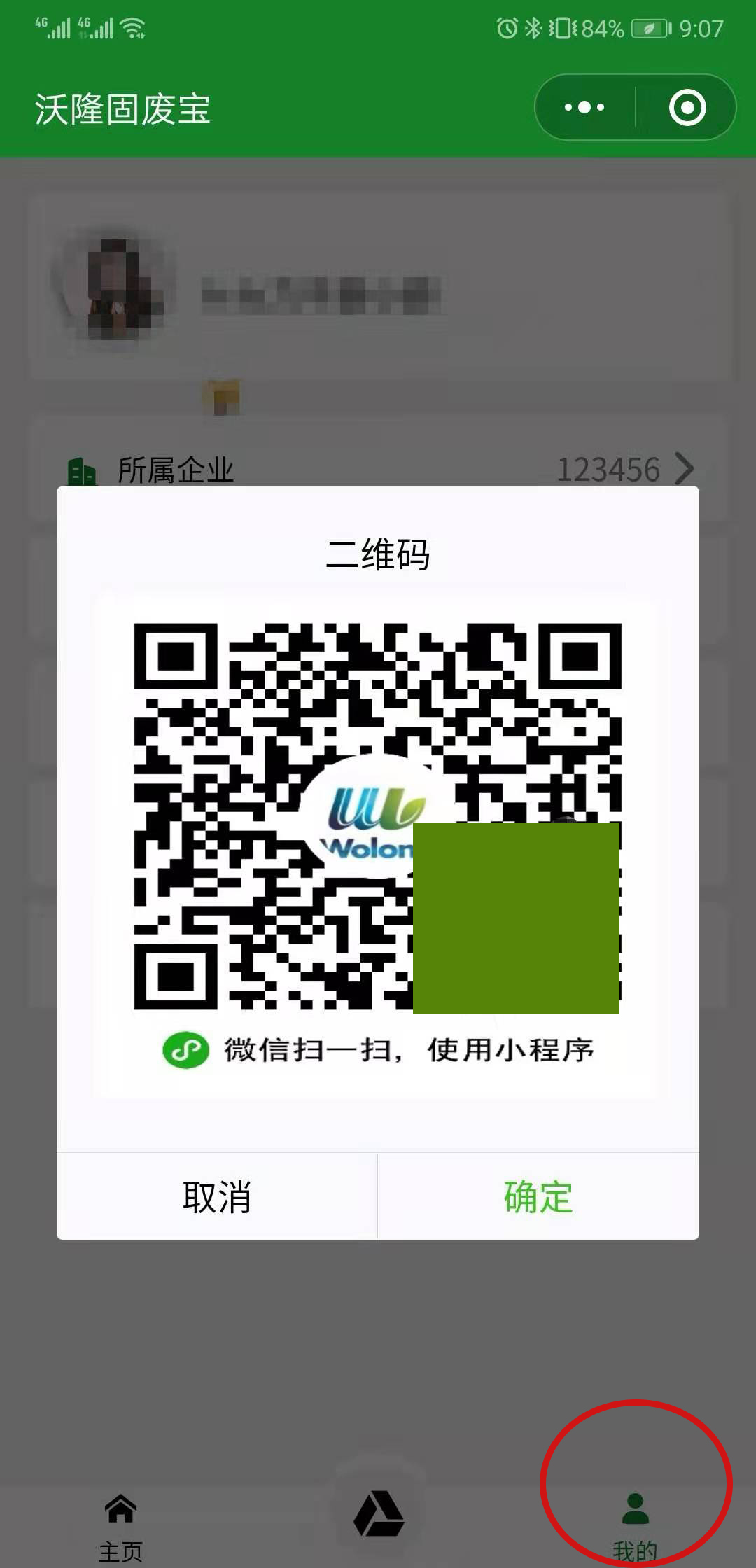Close the mini program via the circle icon
The width and height of the screenshot is (756, 1568).
pos(687,108)
